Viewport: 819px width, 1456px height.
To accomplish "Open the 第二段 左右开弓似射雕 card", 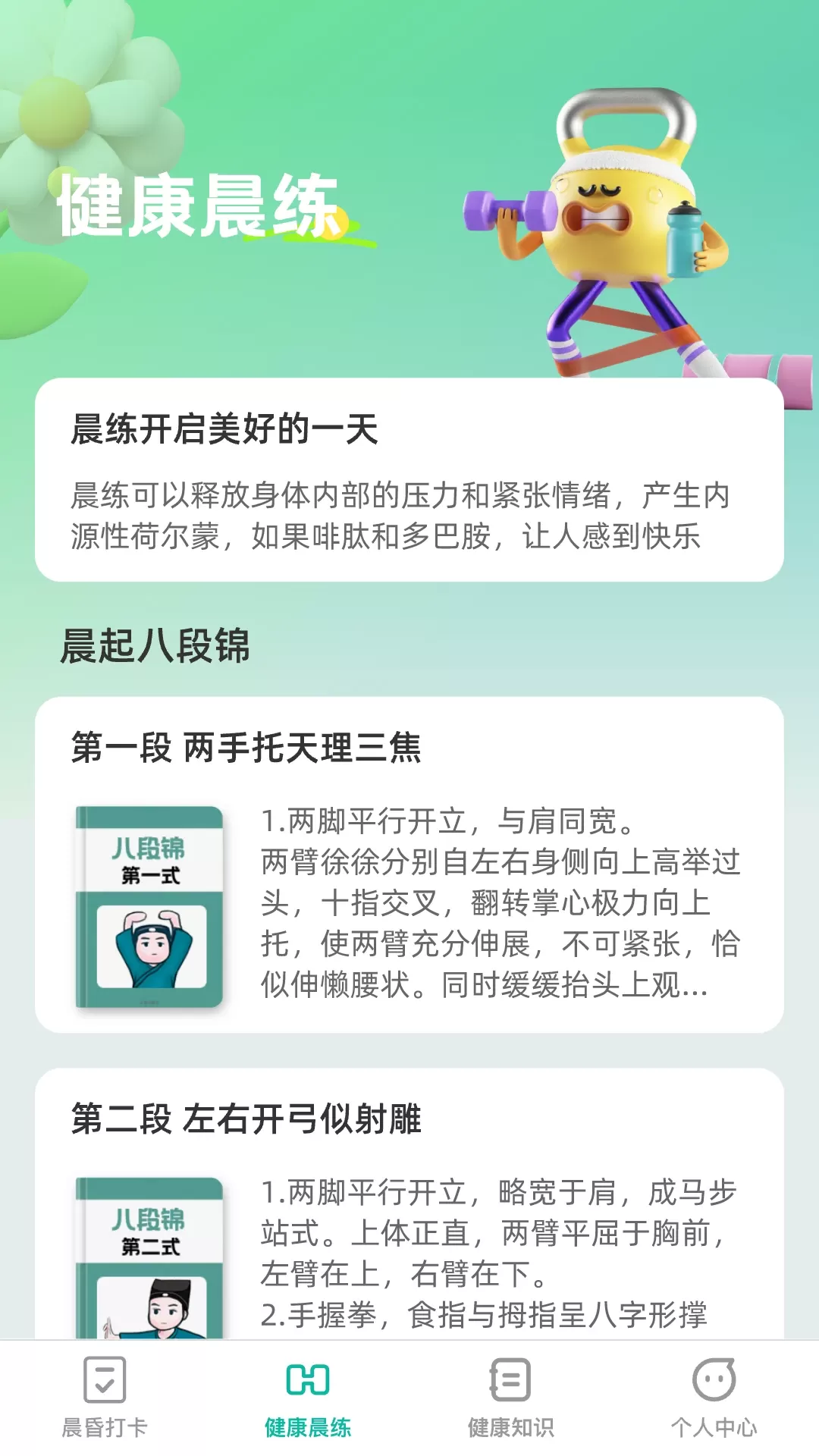I will tap(409, 1206).
